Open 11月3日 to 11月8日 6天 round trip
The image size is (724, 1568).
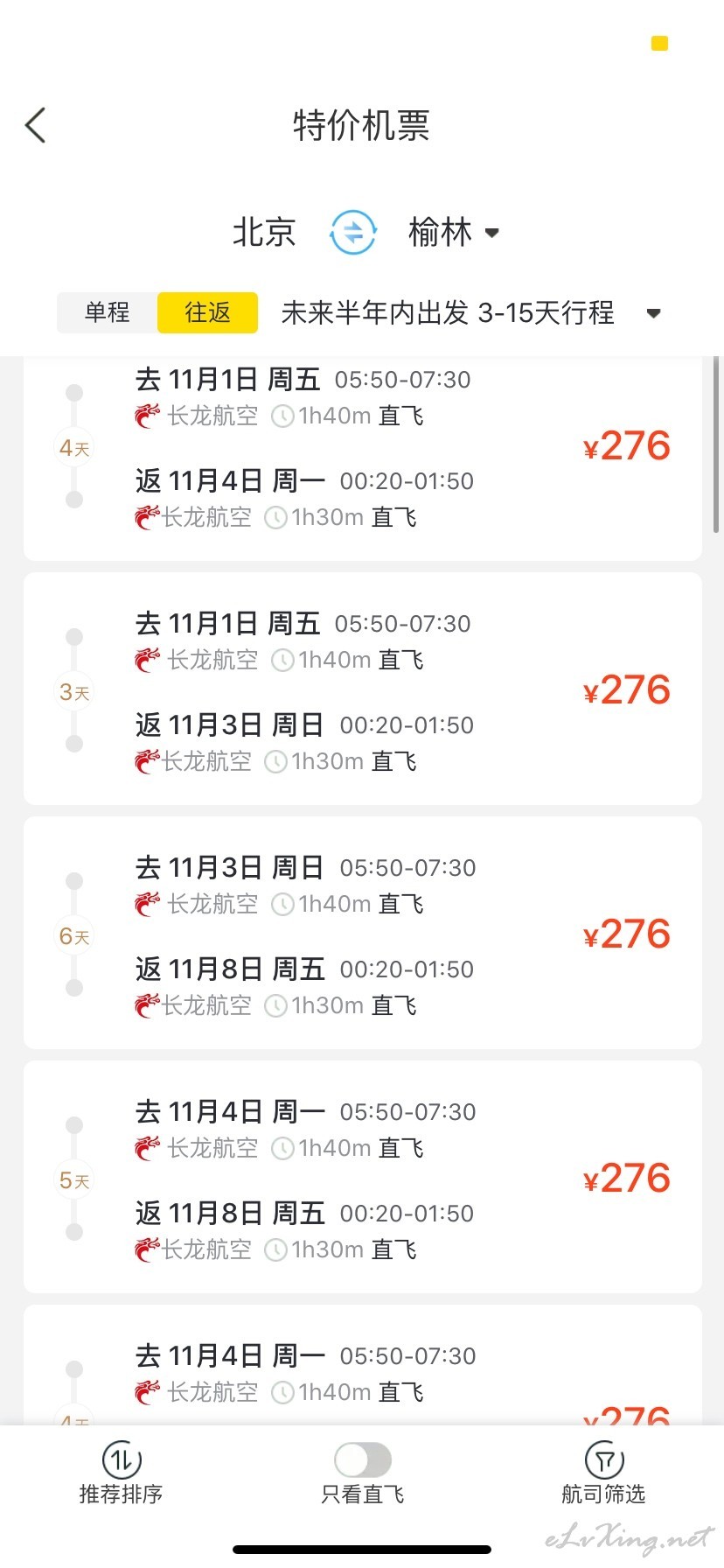pyautogui.click(x=362, y=934)
